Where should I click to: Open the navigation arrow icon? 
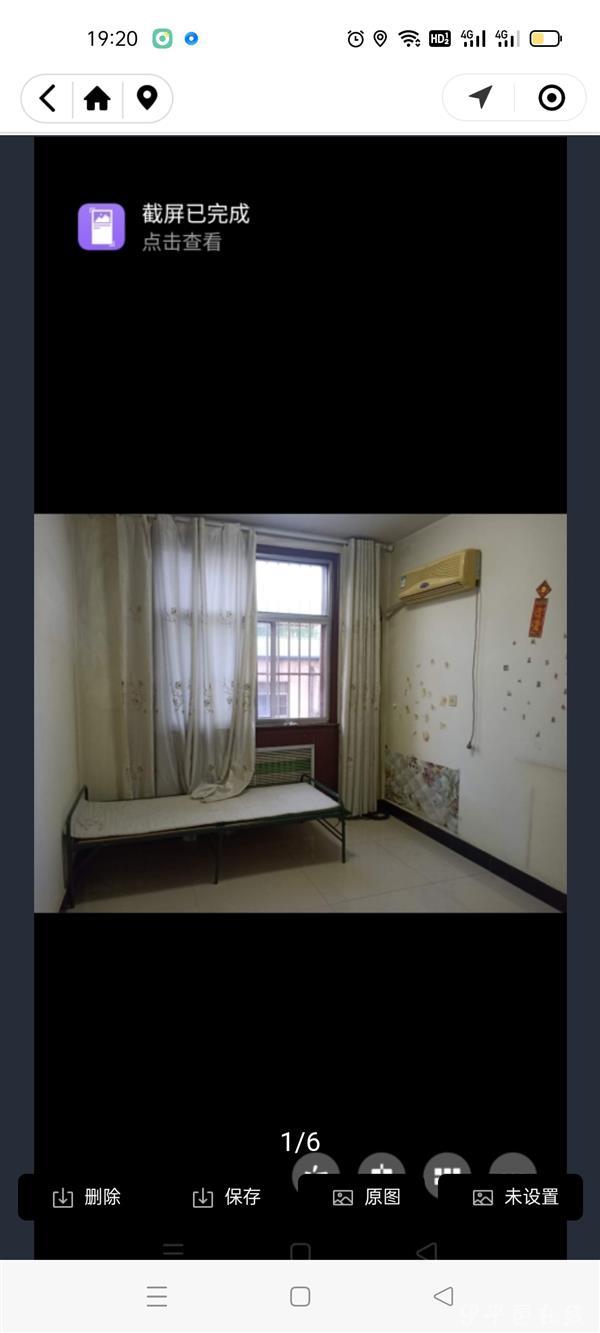[481, 97]
